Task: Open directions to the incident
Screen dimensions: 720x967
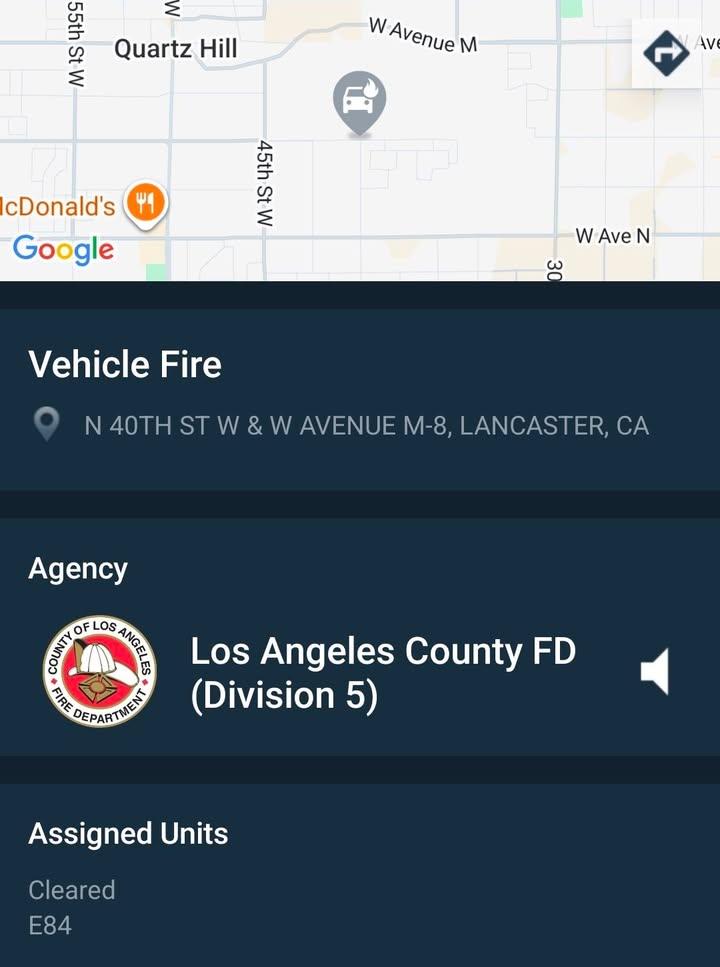Action: [x=666, y=54]
